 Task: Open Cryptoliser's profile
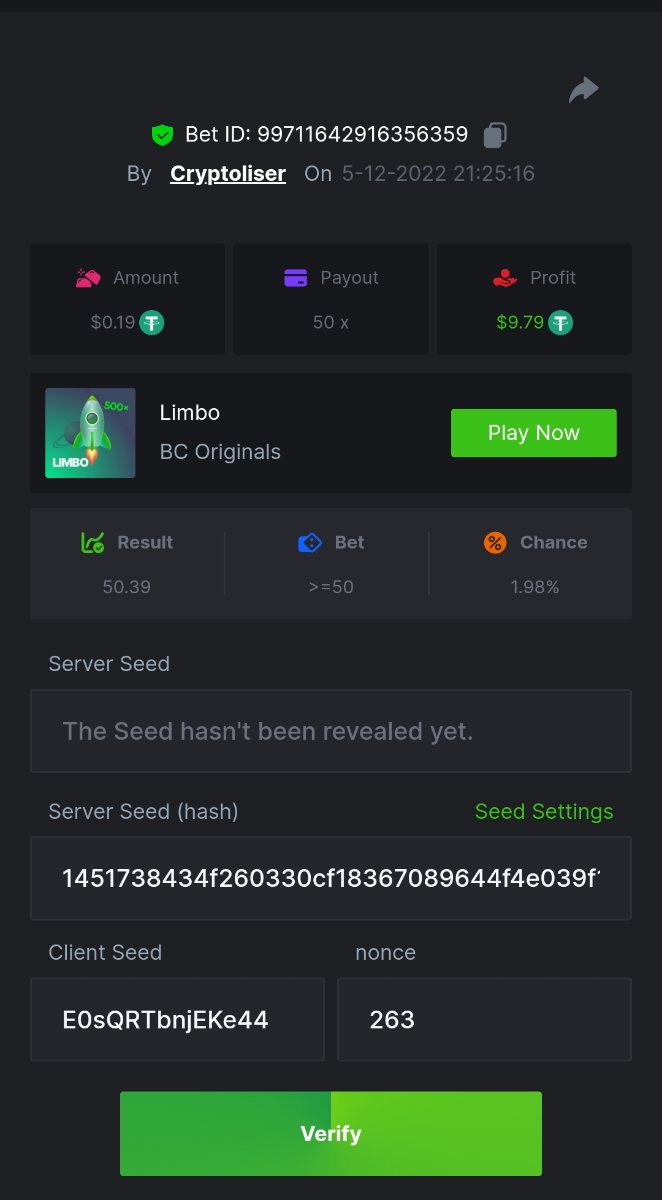[228, 174]
